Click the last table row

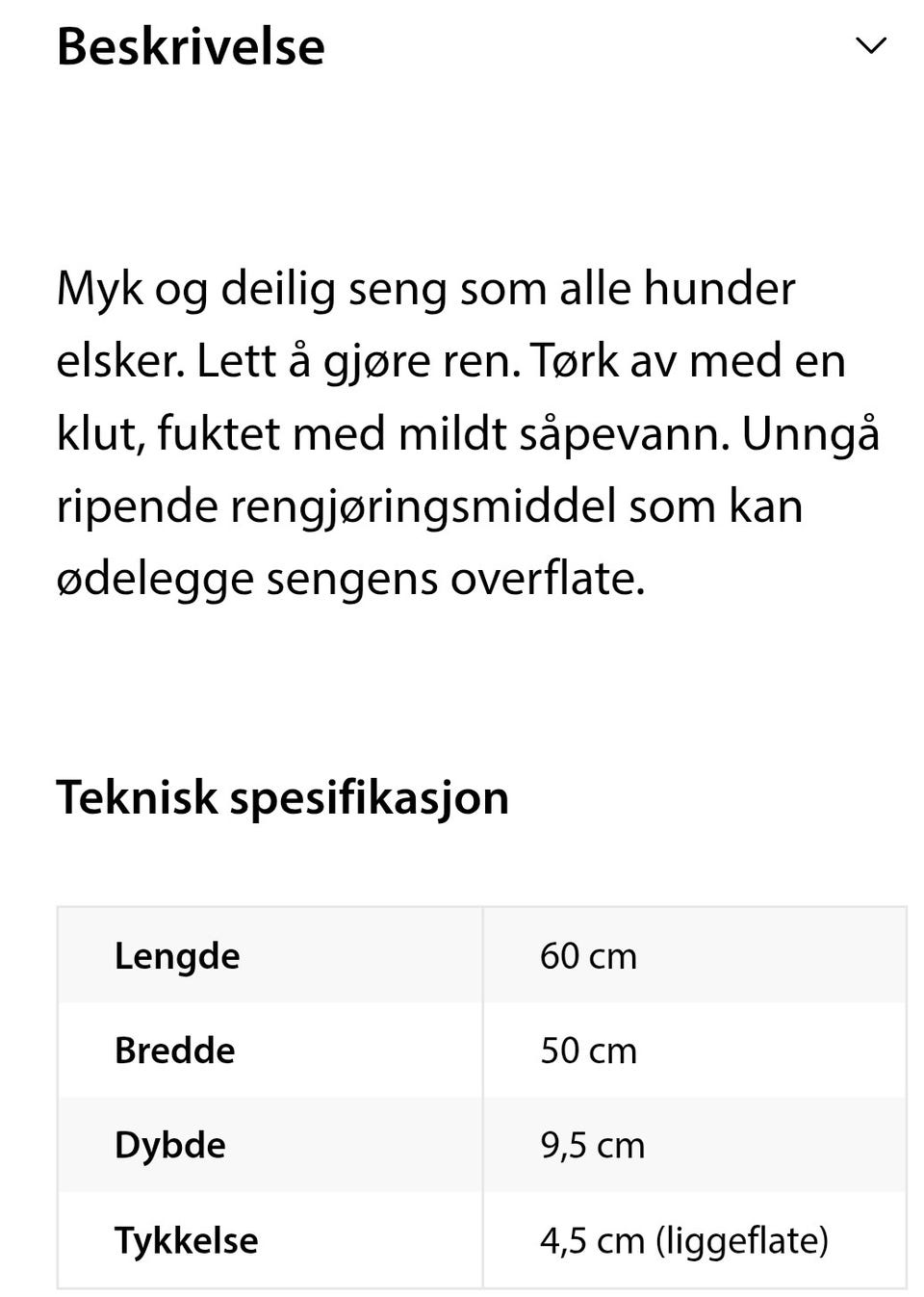coord(481,1240)
